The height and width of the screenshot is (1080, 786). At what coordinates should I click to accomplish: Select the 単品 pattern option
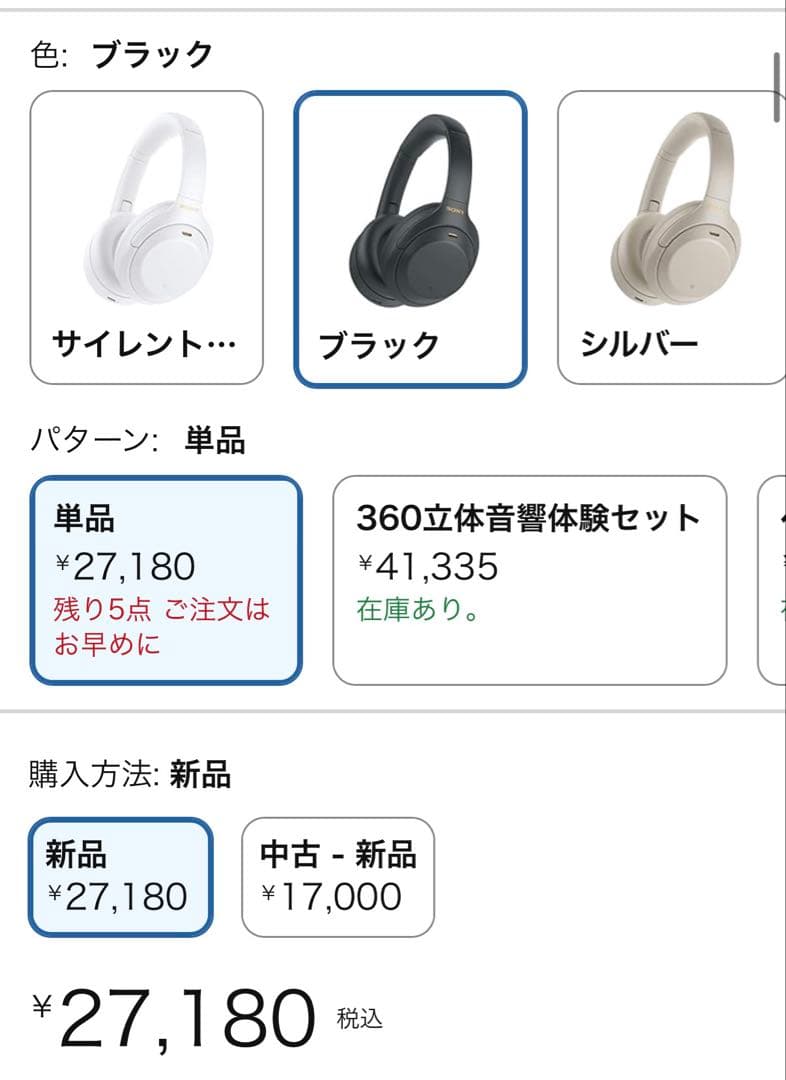165,575
